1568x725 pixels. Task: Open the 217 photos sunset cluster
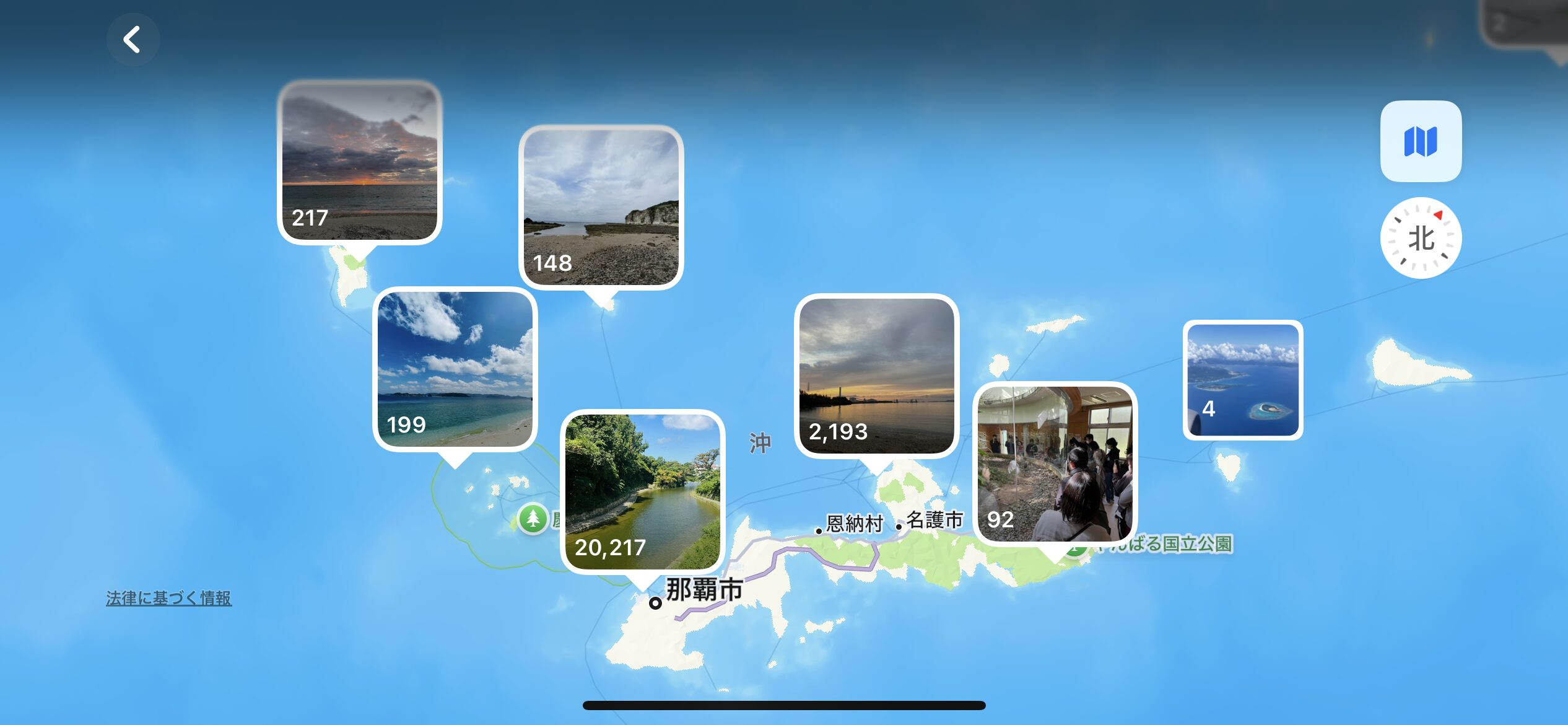point(359,162)
